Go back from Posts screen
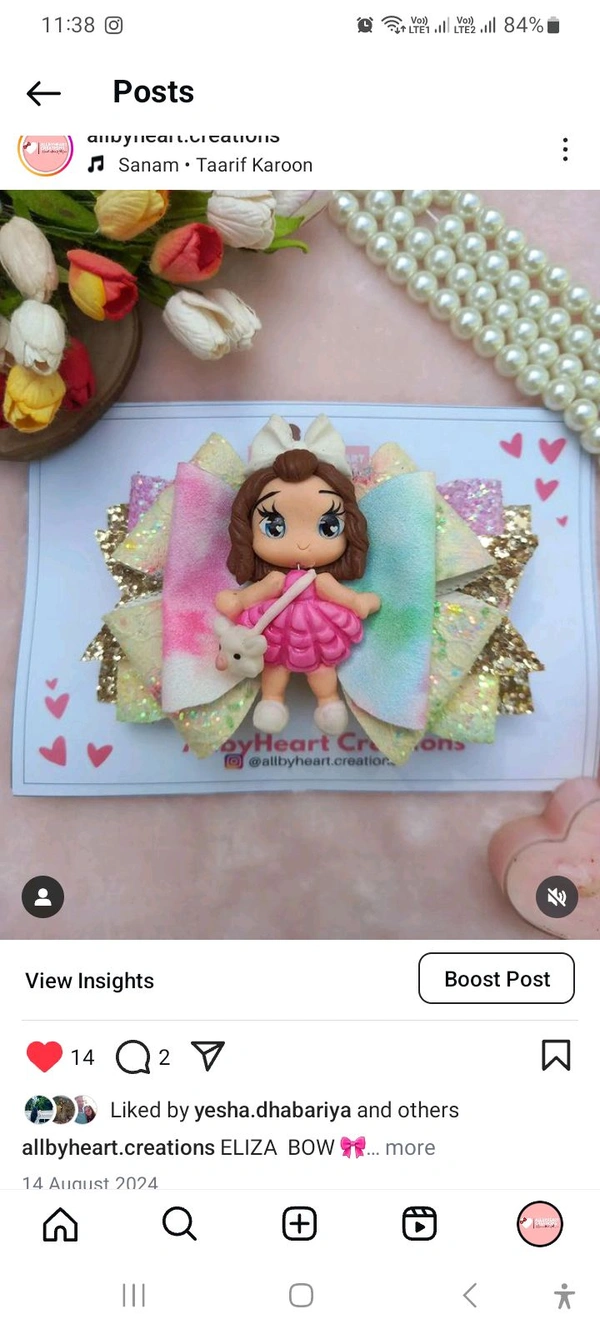 pos(43,93)
